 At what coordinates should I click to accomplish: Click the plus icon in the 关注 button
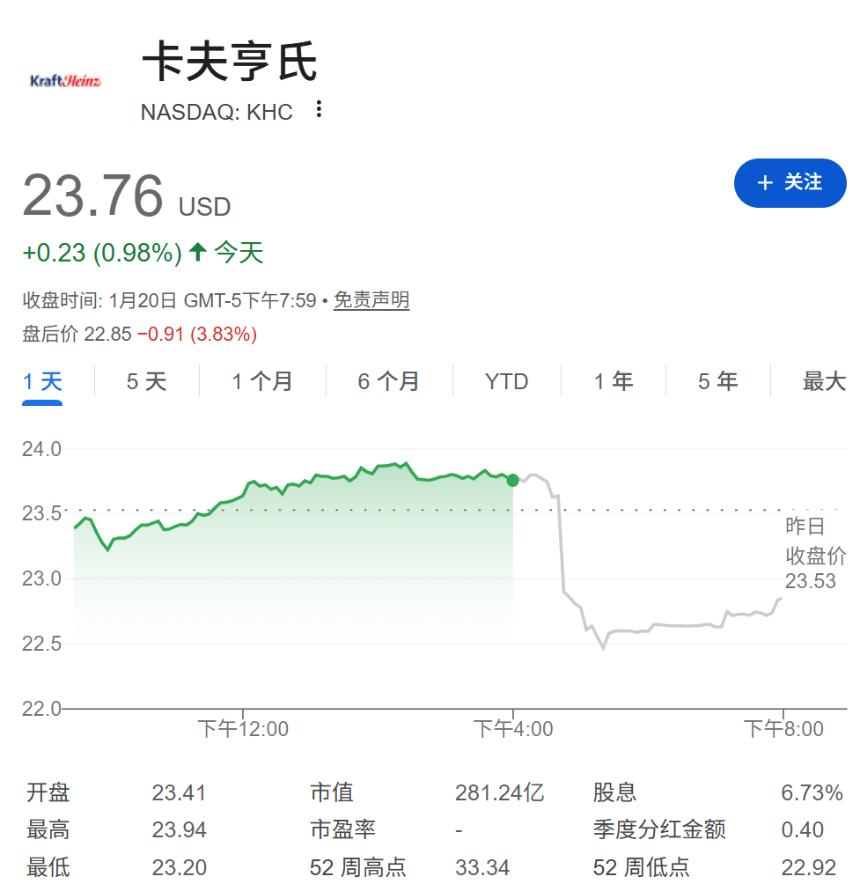(764, 183)
